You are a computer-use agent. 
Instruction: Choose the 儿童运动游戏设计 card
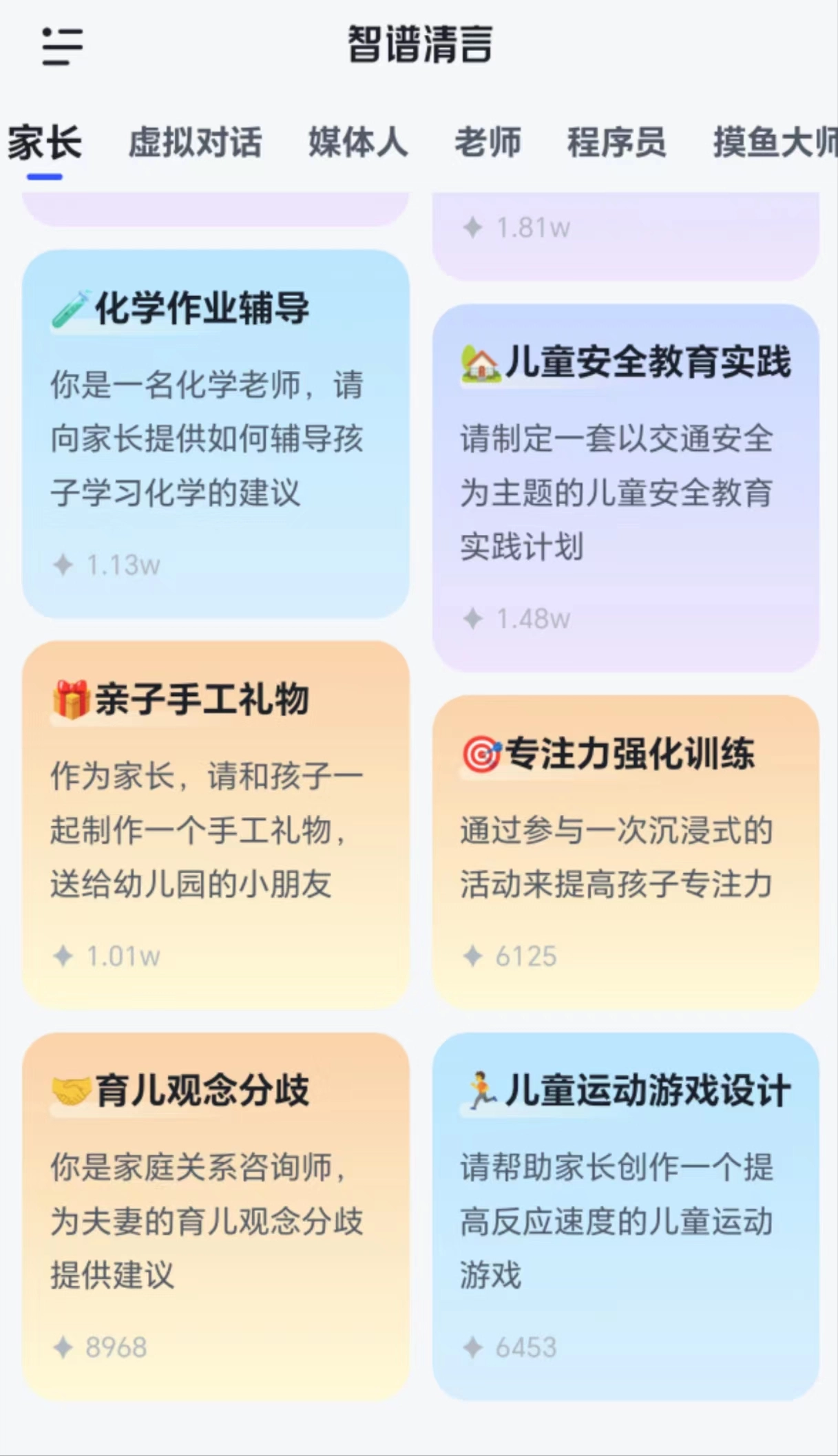point(625,1215)
